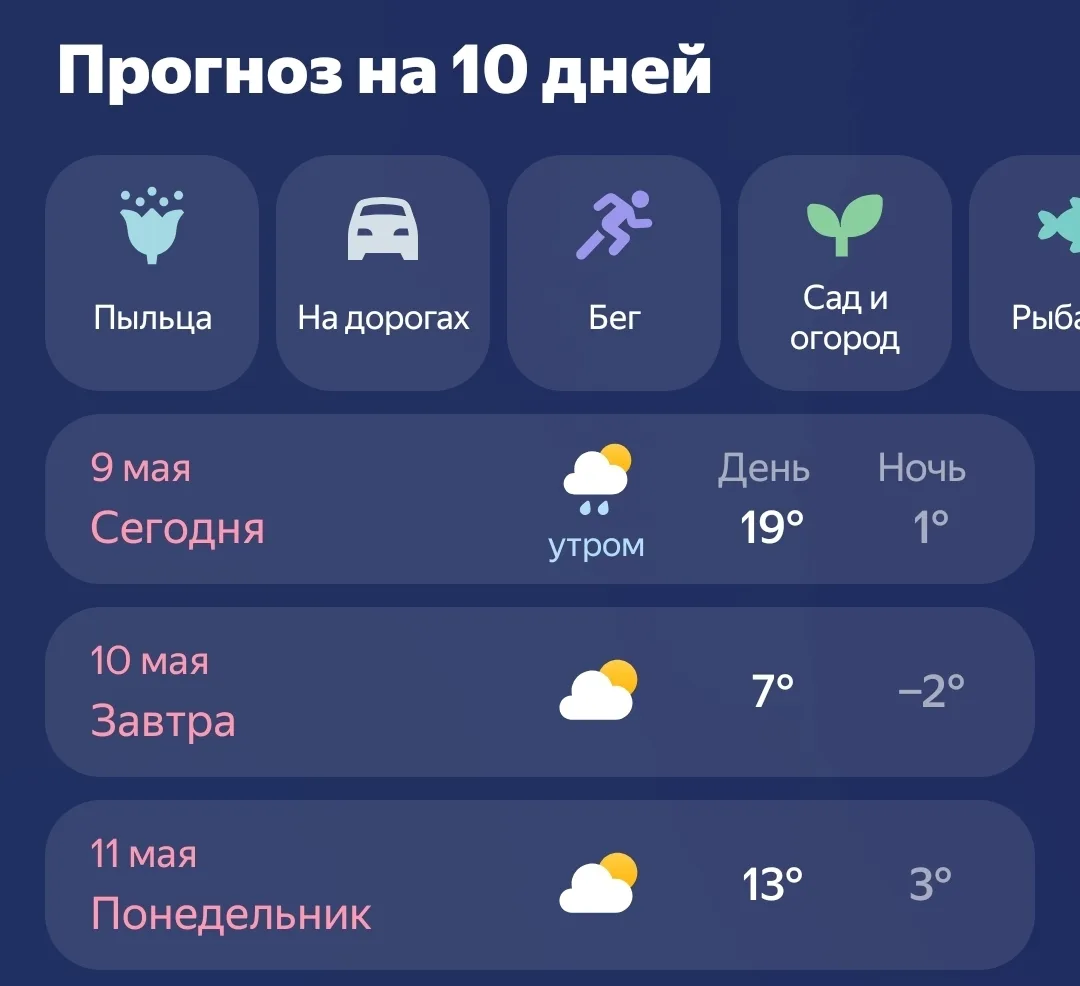
Task: View tomorrow's forecast for 10 мая
Action: coord(540,692)
